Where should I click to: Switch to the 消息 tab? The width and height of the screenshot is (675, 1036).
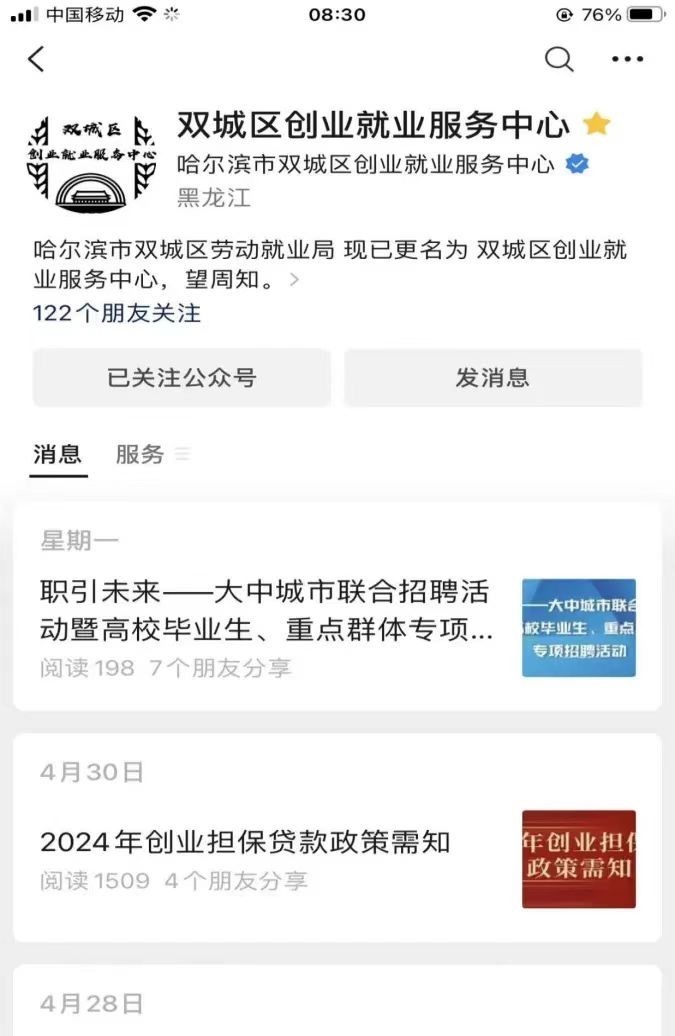[57, 454]
